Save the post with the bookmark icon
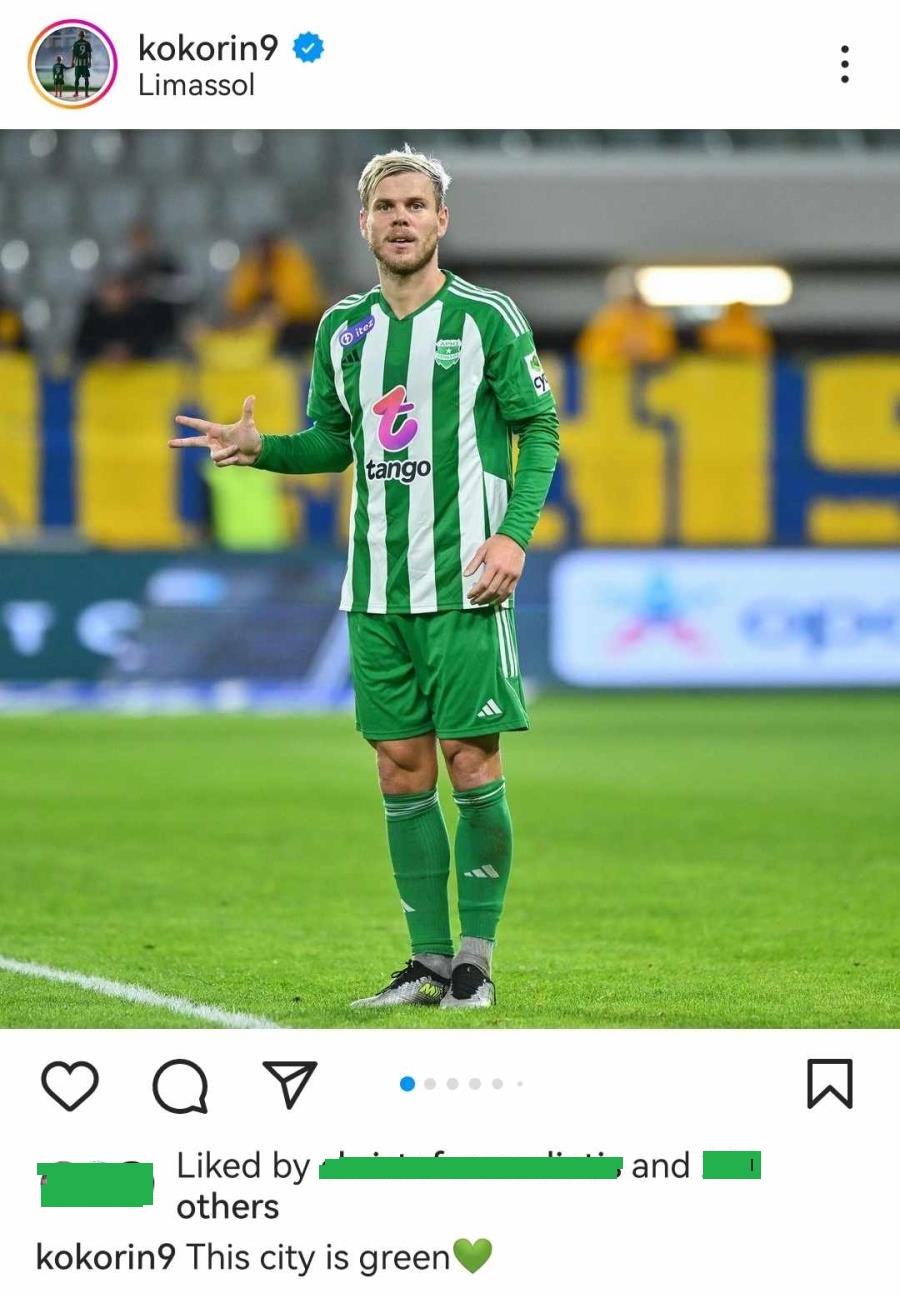The height and width of the screenshot is (1298, 900). pyautogui.click(x=829, y=1085)
